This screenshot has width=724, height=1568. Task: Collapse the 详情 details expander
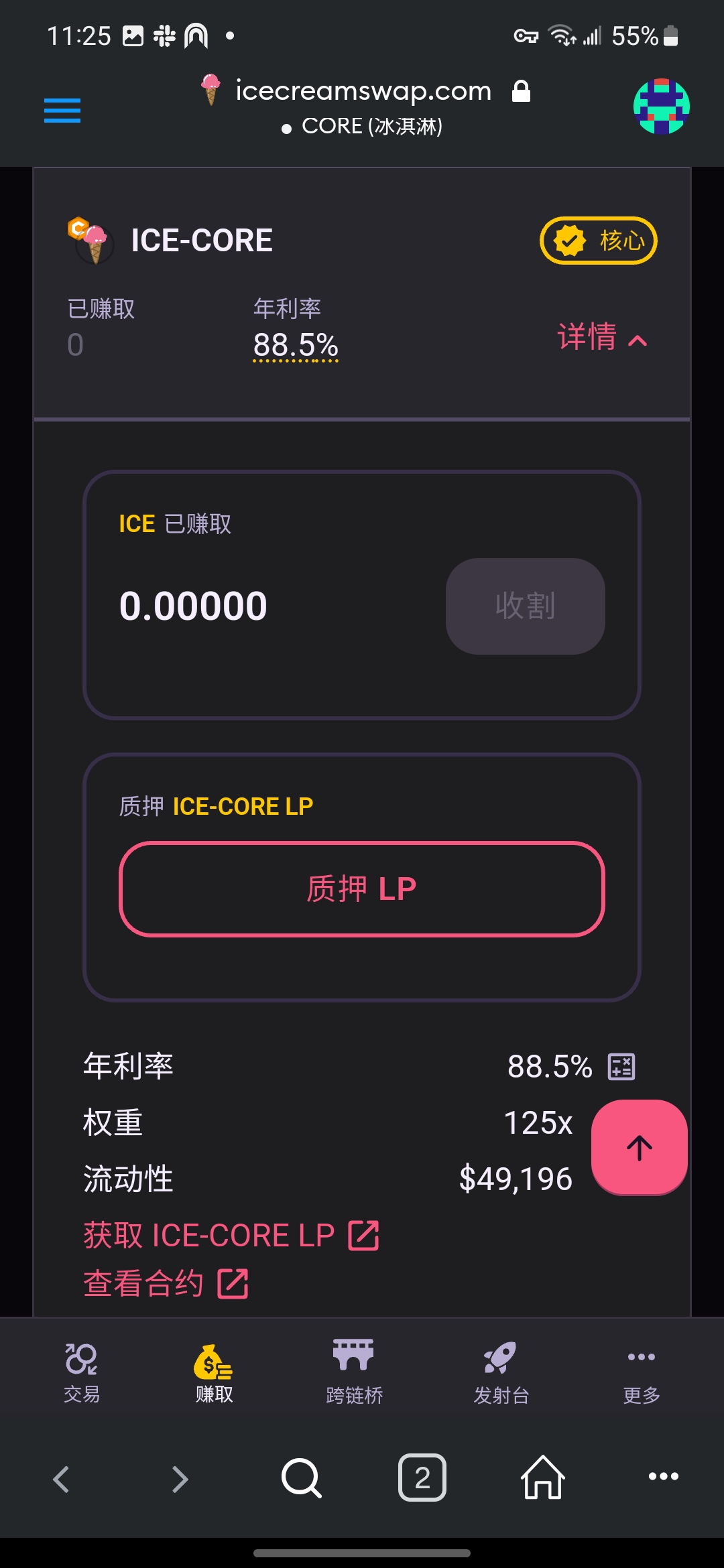[x=602, y=337]
